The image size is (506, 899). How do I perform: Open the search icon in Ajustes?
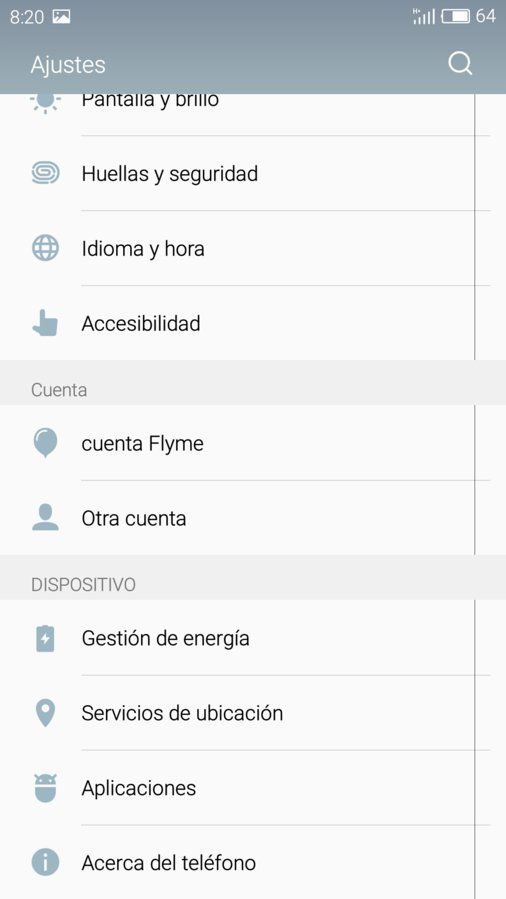(460, 64)
